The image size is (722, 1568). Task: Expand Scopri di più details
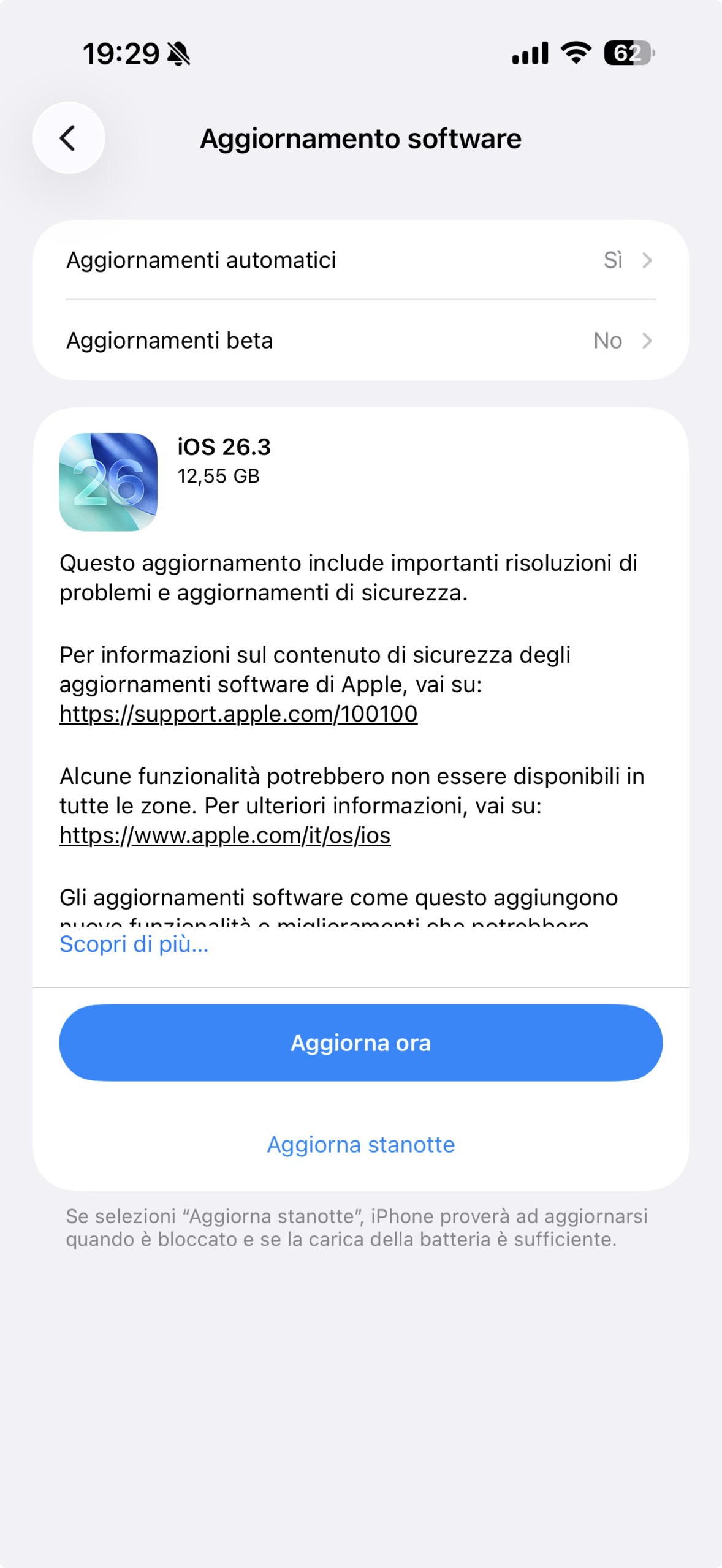[x=134, y=944]
